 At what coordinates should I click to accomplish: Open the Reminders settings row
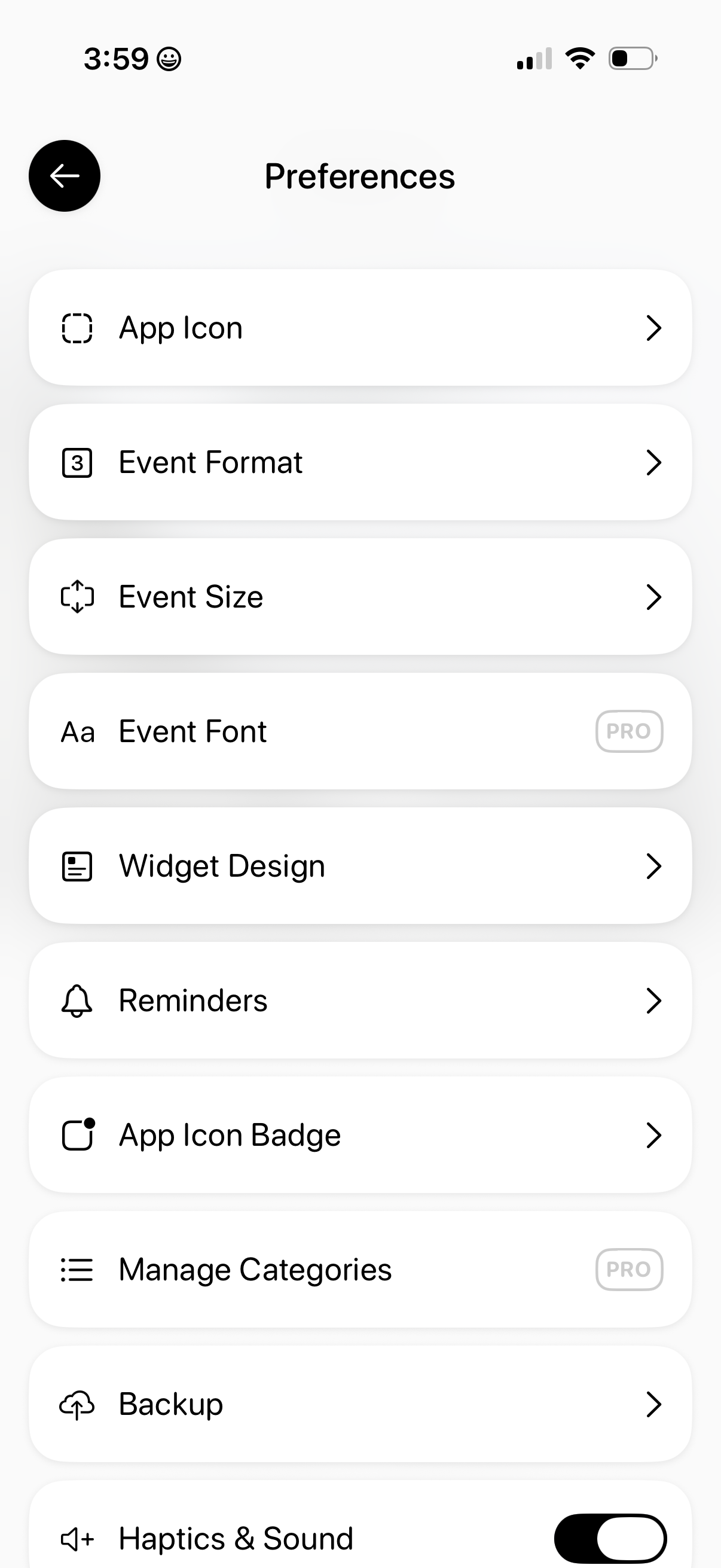(x=360, y=1000)
